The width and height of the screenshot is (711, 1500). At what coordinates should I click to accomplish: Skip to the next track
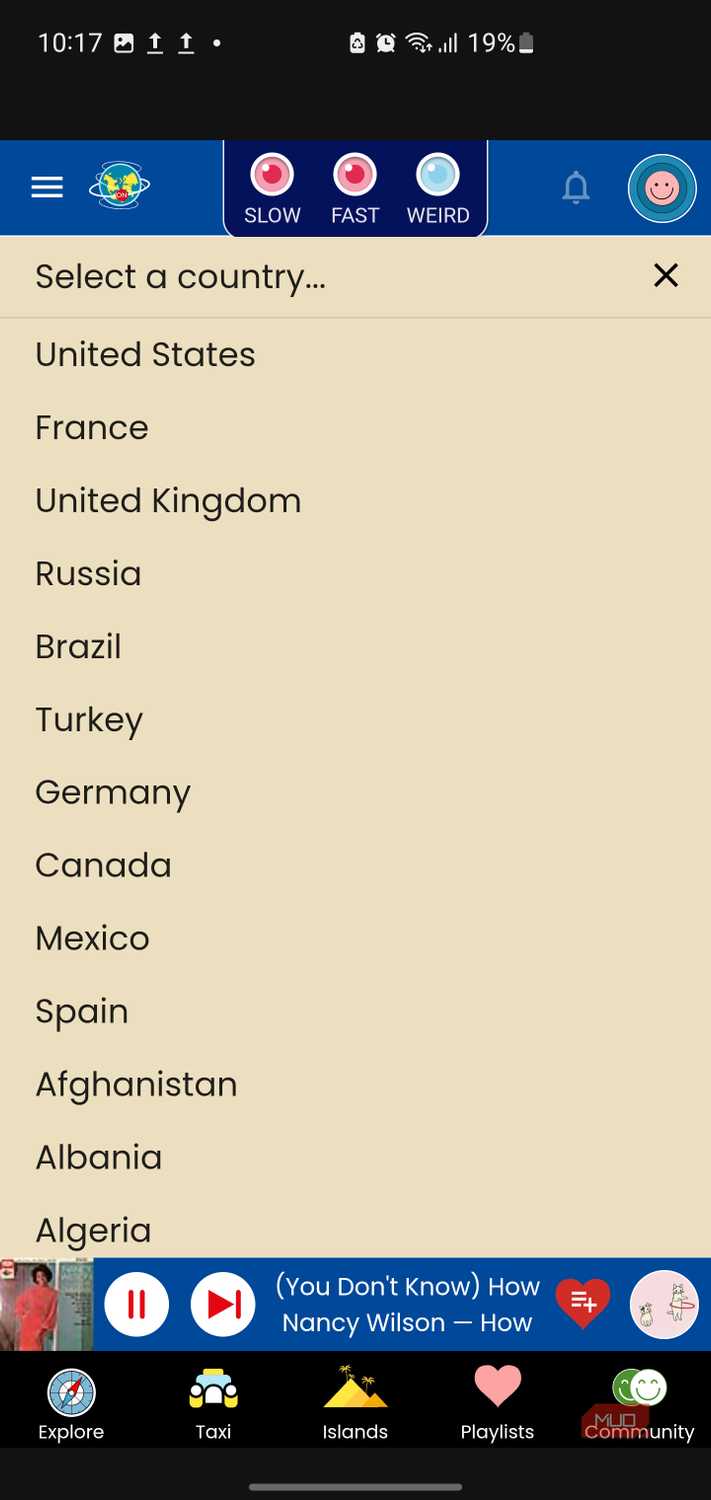pyautogui.click(x=223, y=1304)
